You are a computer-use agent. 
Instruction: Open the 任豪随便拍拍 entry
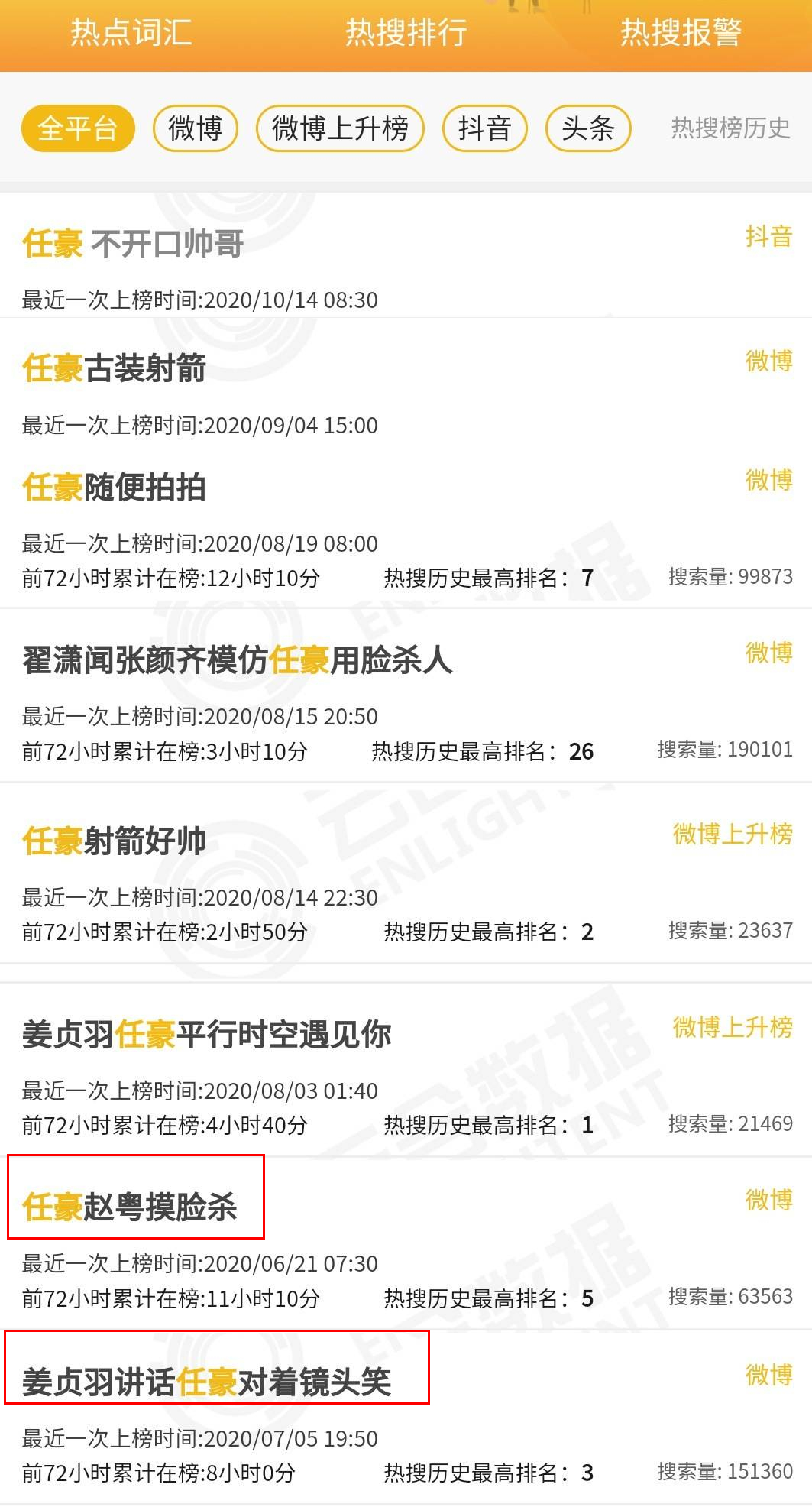click(115, 488)
